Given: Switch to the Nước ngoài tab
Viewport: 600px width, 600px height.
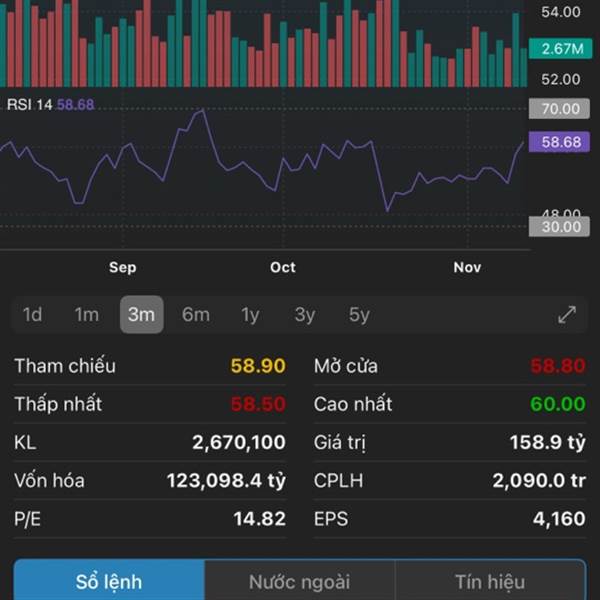Looking at the screenshot, I should (x=300, y=581).
